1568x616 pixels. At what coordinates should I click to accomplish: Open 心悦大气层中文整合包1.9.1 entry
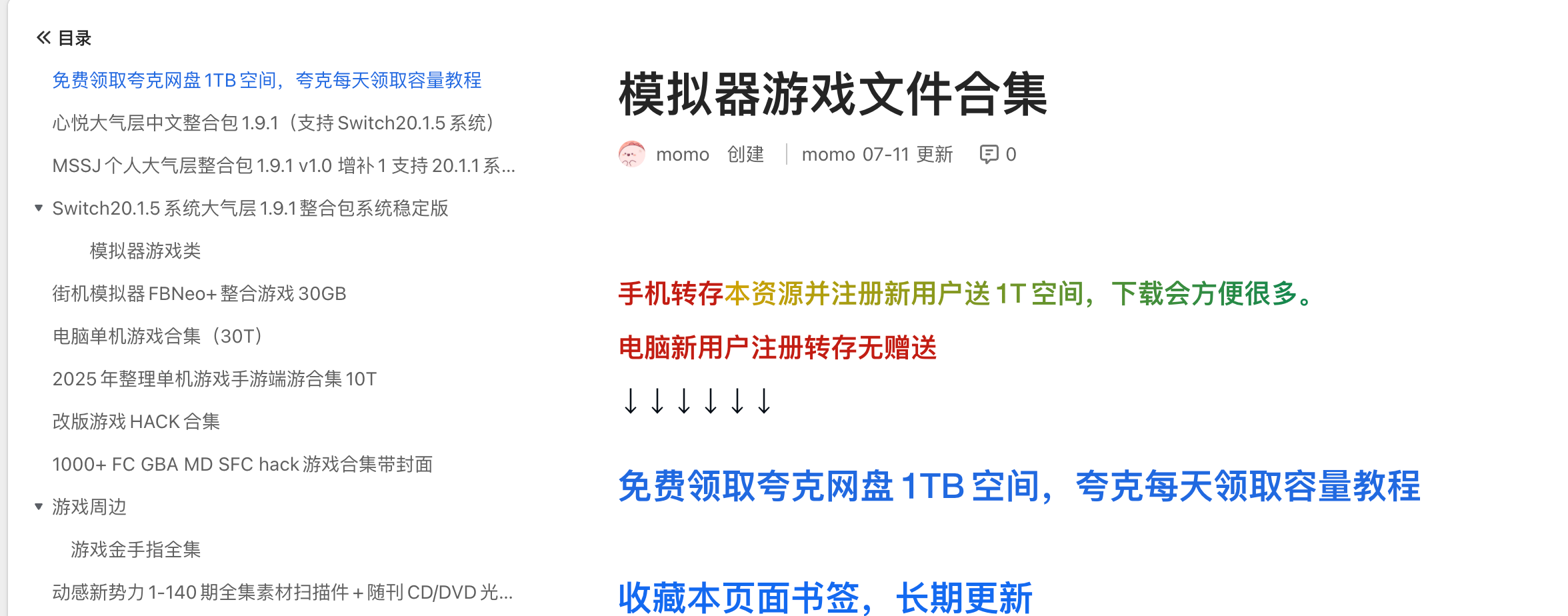coord(273,123)
